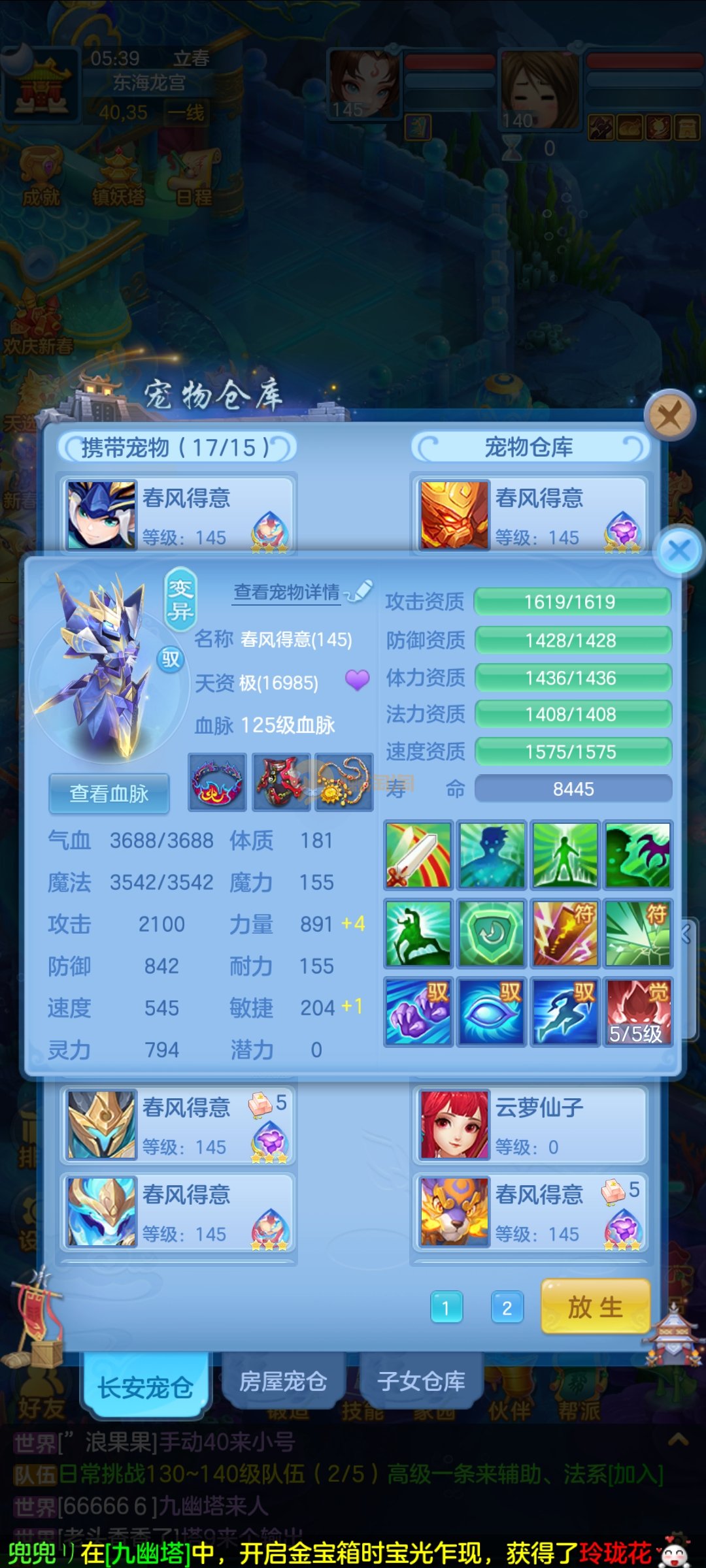Switch to 房屋宠仓 tab
706x1568 pixels.
[x=282, y=1381]
